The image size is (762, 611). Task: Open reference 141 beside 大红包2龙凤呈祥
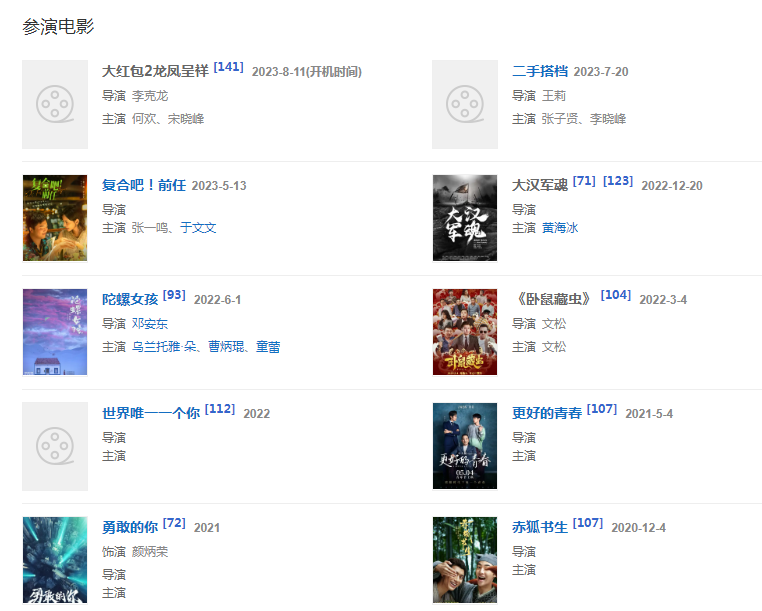229,67
